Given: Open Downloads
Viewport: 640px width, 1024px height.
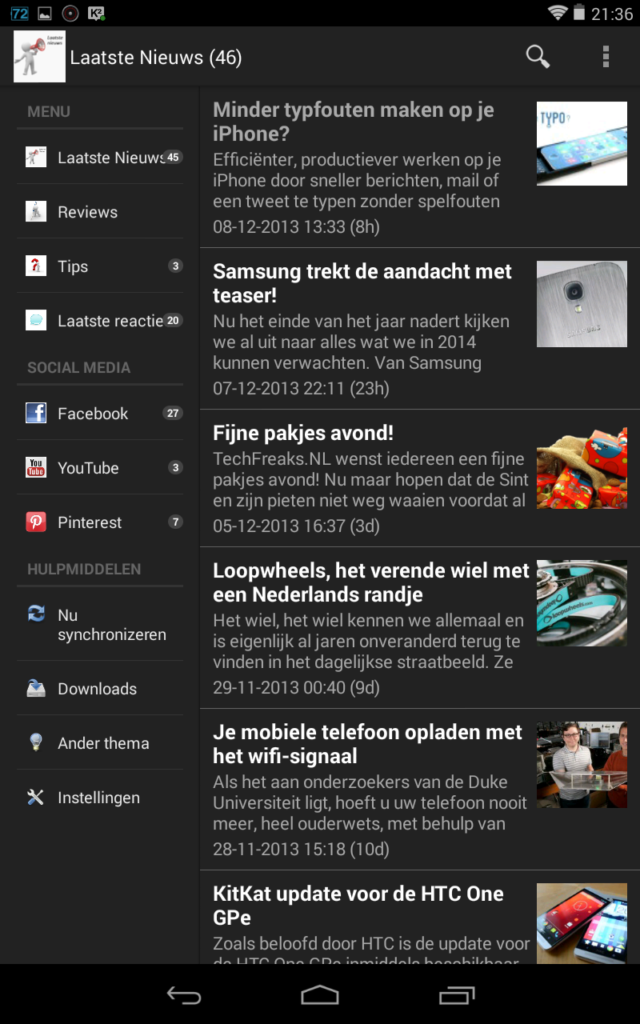Looking at the screenshot, I should [x=100, y=688].
